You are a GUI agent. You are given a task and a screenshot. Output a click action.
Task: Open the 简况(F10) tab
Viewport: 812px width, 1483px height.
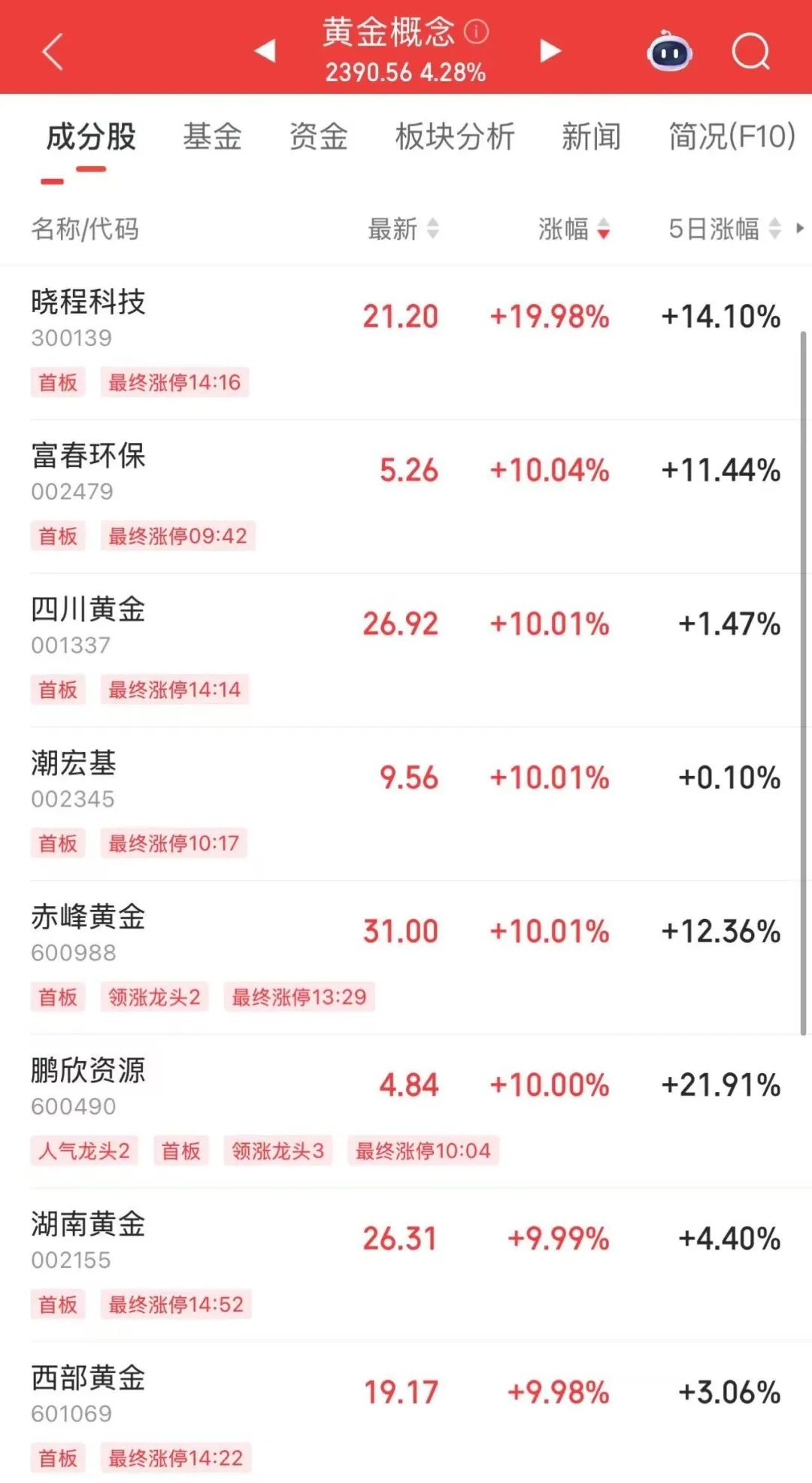(731, 137)
